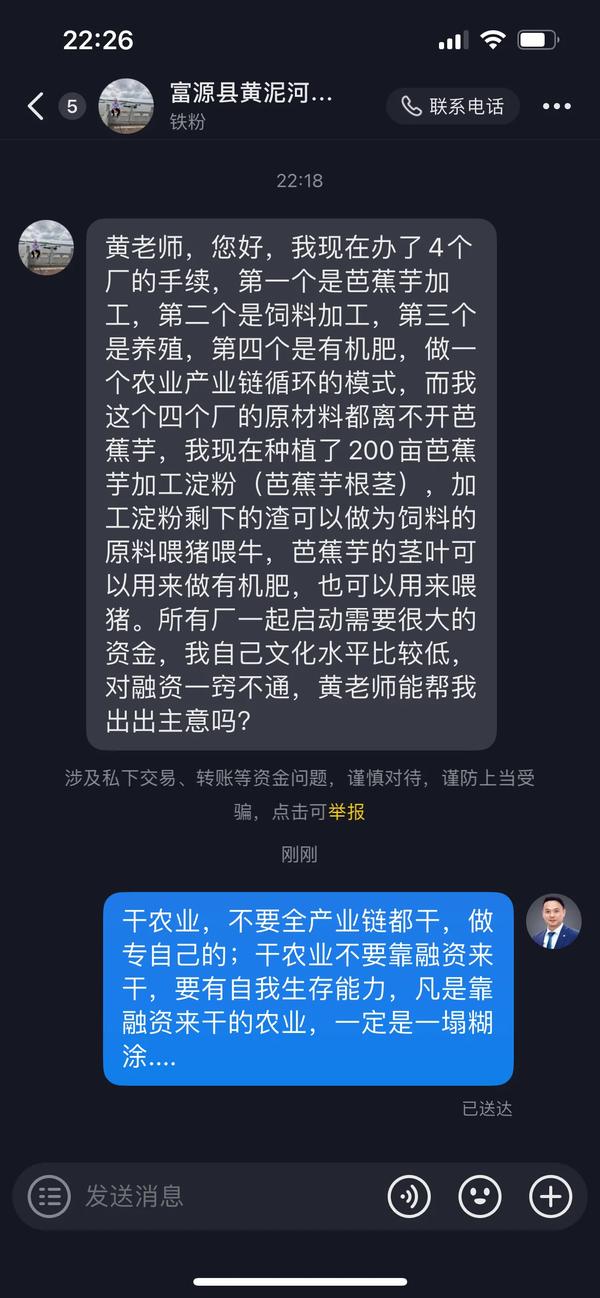The width and height of the screenshot is (600, 1298).
Task: Tap the 联系电话 contact phone button
Action: click(x=453, y=106)
